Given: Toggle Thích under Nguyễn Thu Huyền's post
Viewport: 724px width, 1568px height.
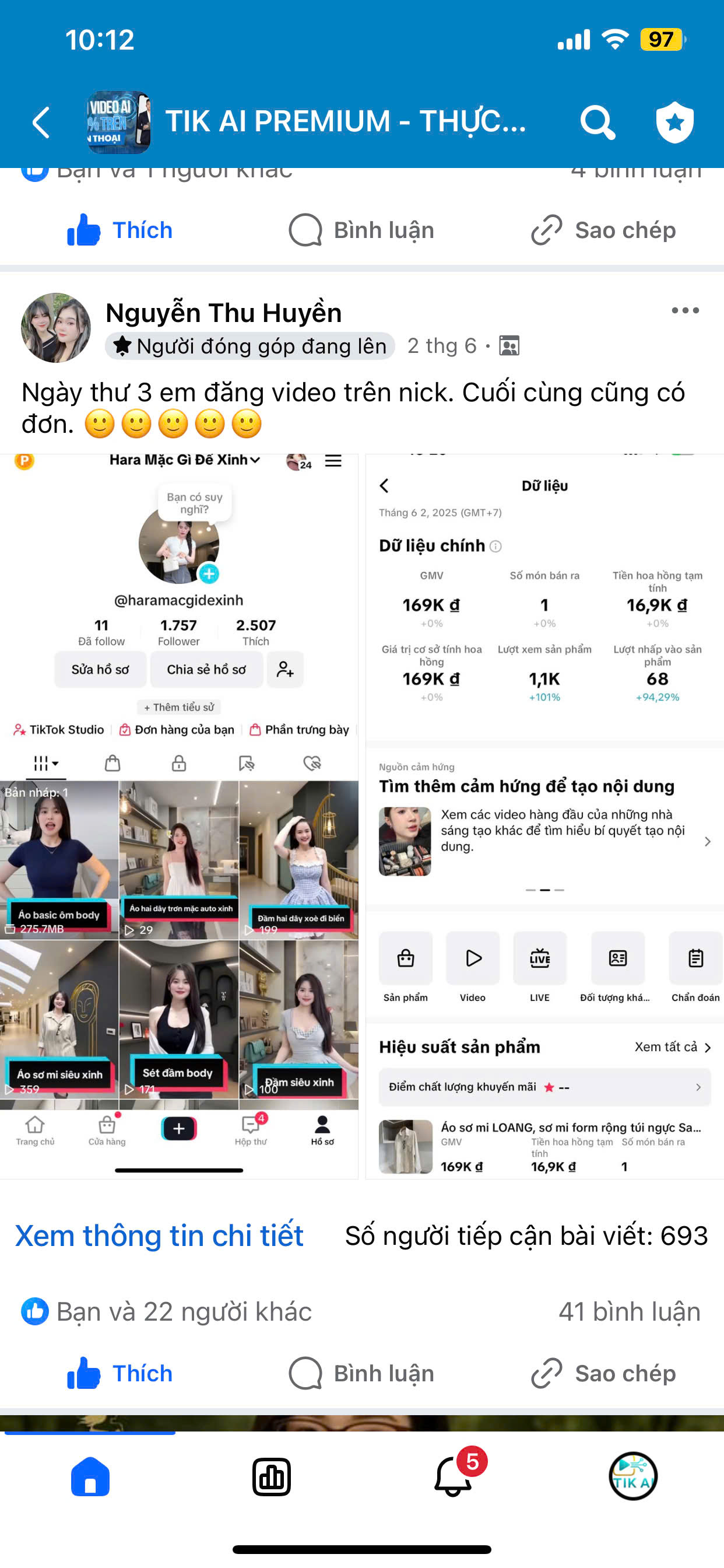Looking at the screenshot, I should 121,1374.
